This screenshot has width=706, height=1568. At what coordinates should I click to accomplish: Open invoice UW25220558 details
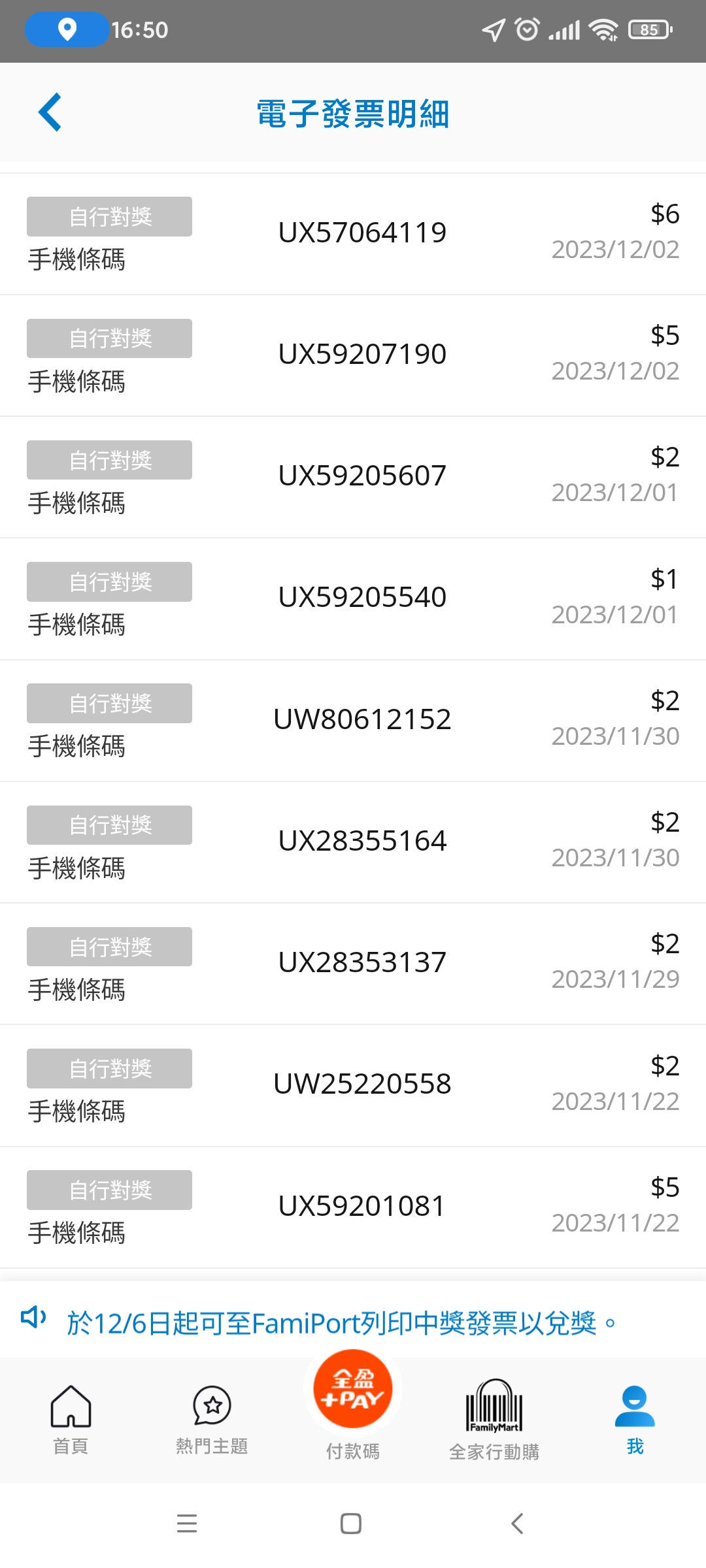353,1085
